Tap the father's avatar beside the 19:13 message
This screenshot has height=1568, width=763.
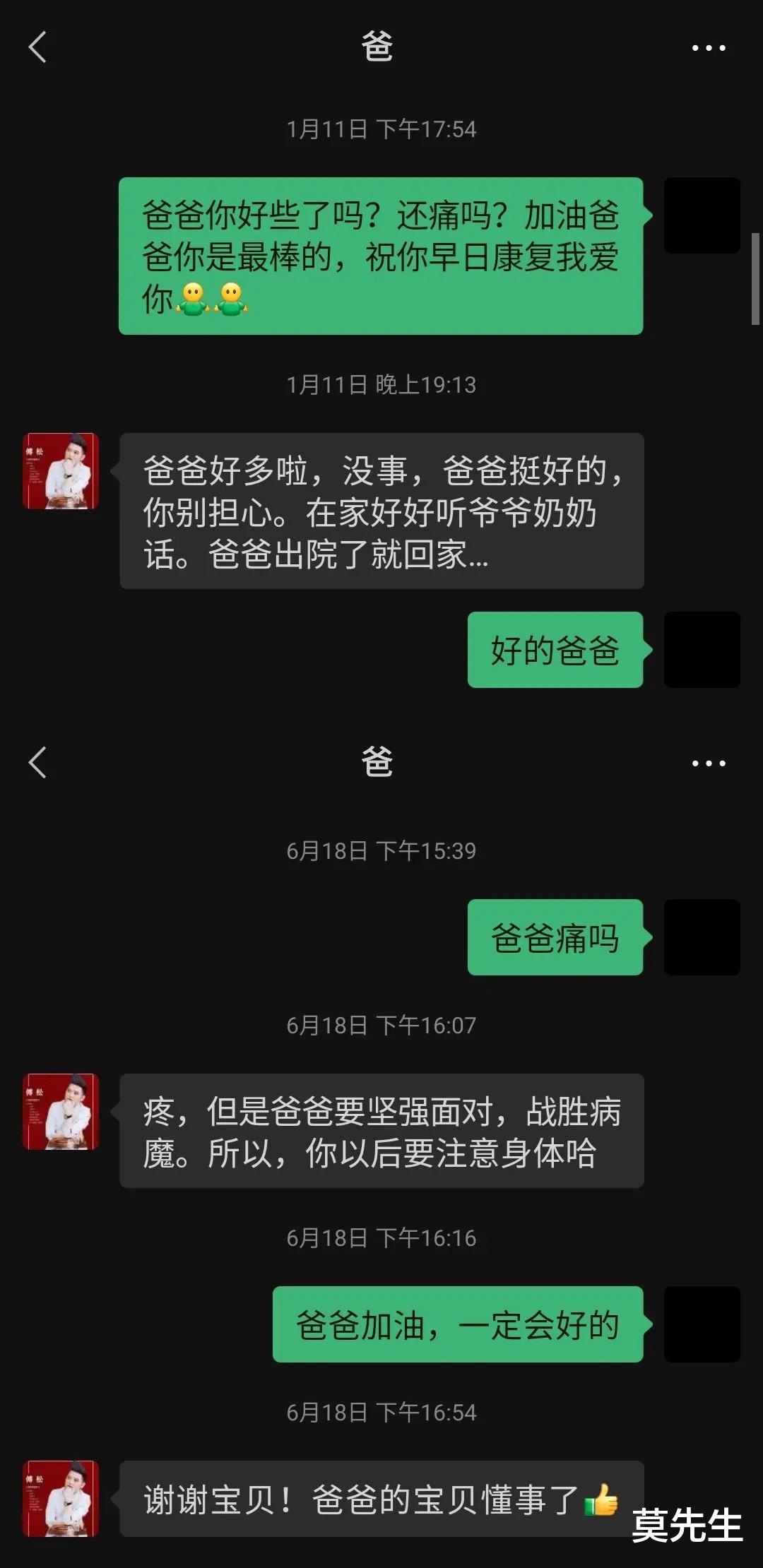click(61, 470)
